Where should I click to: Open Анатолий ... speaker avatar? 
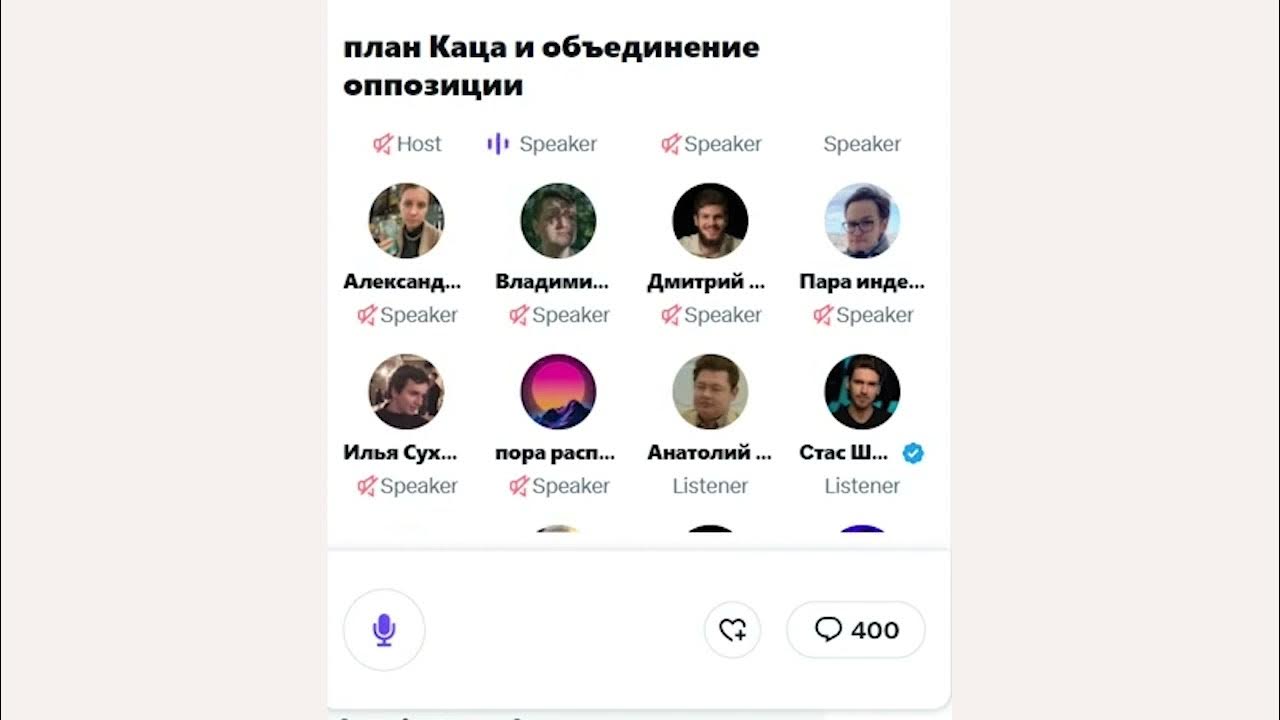tap(710, 392)
